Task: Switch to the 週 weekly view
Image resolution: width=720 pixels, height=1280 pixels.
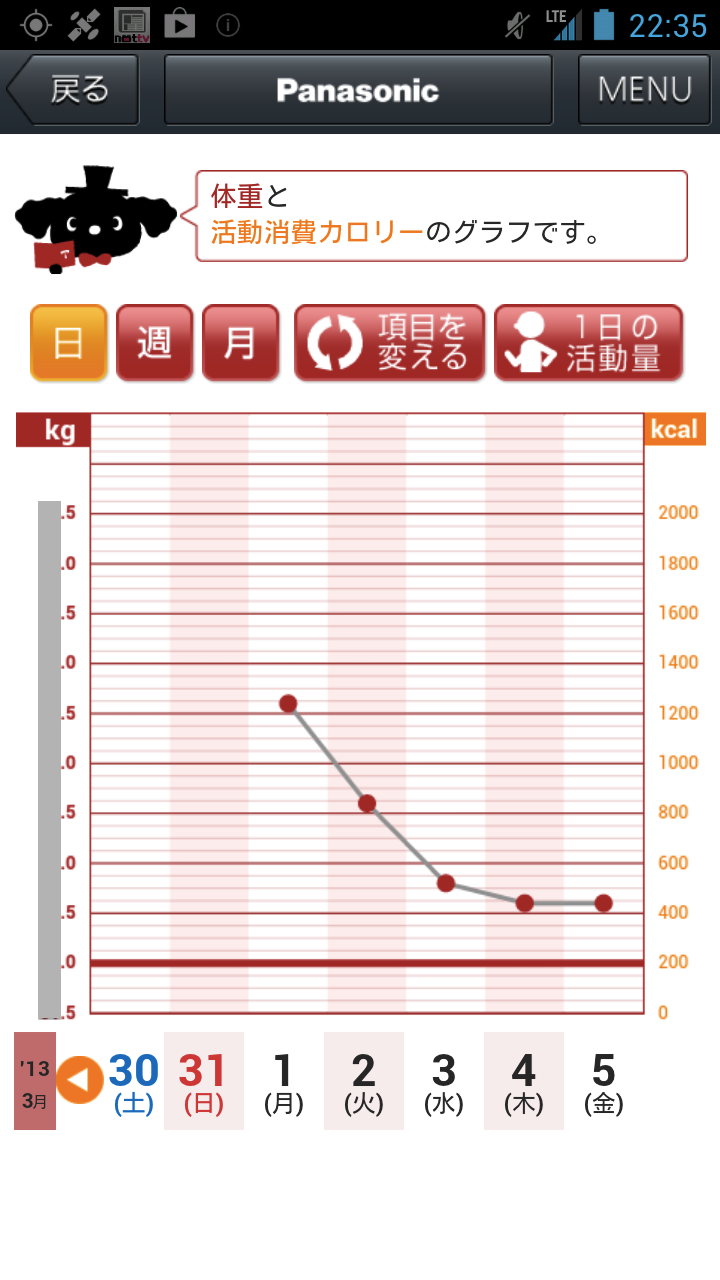Action: point(154,343)
